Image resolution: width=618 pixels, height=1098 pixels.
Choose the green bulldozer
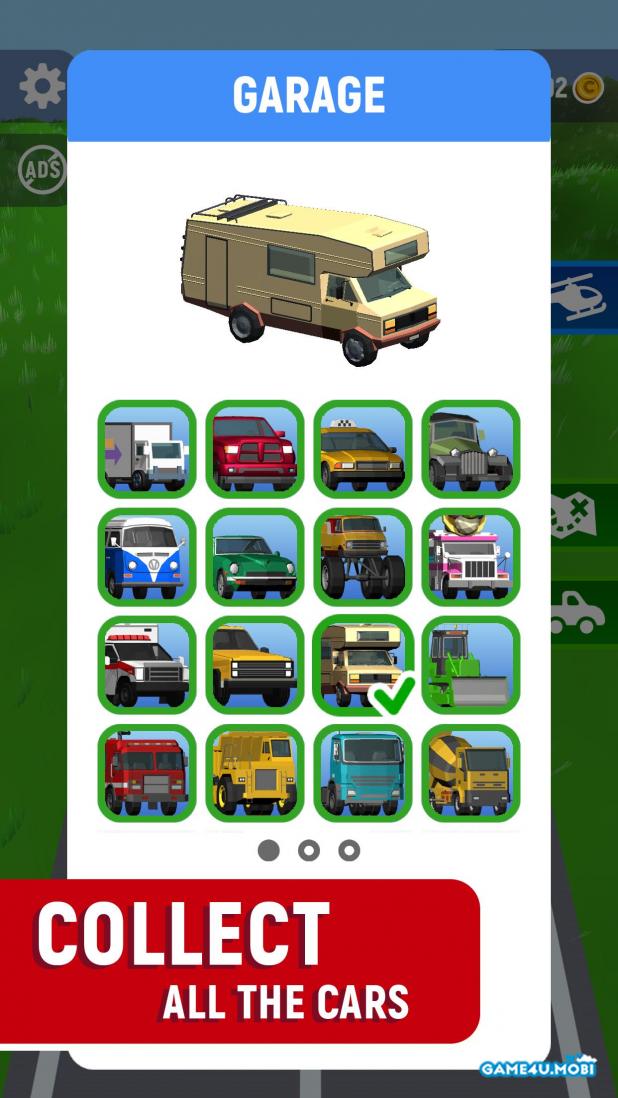tap(471, 665)
